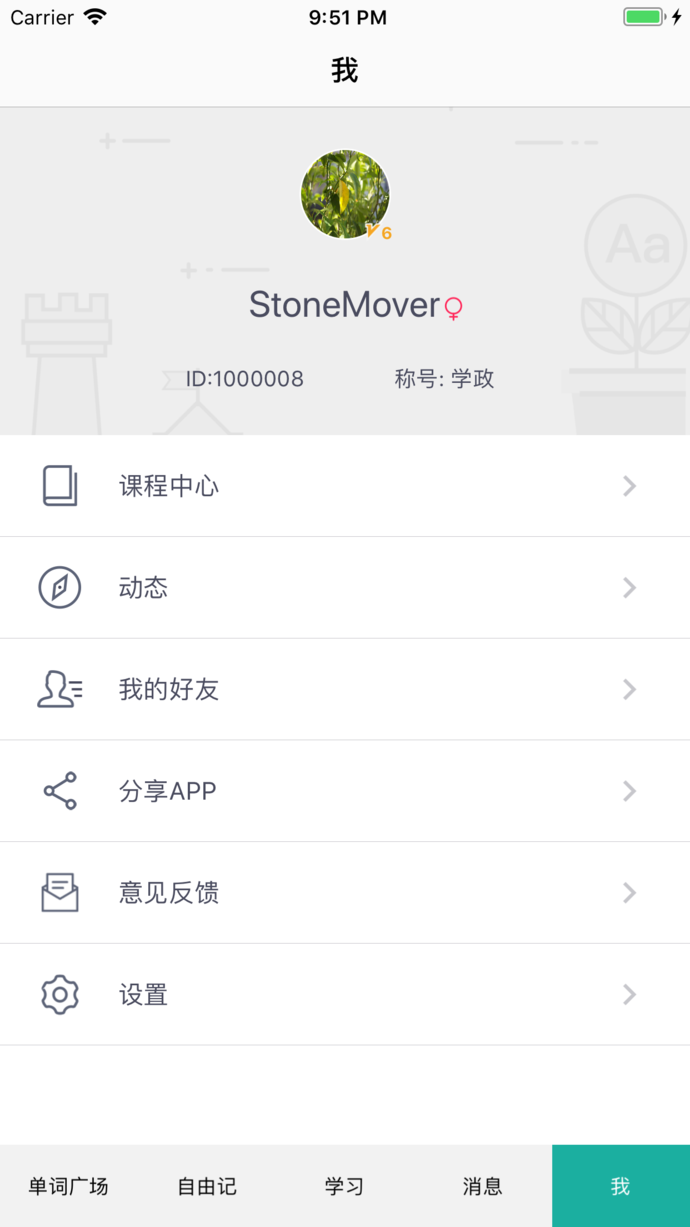The height and width of the screenshot is (1227, 690).
Task: Open the 动态 activity row
Action: (345, 588)
